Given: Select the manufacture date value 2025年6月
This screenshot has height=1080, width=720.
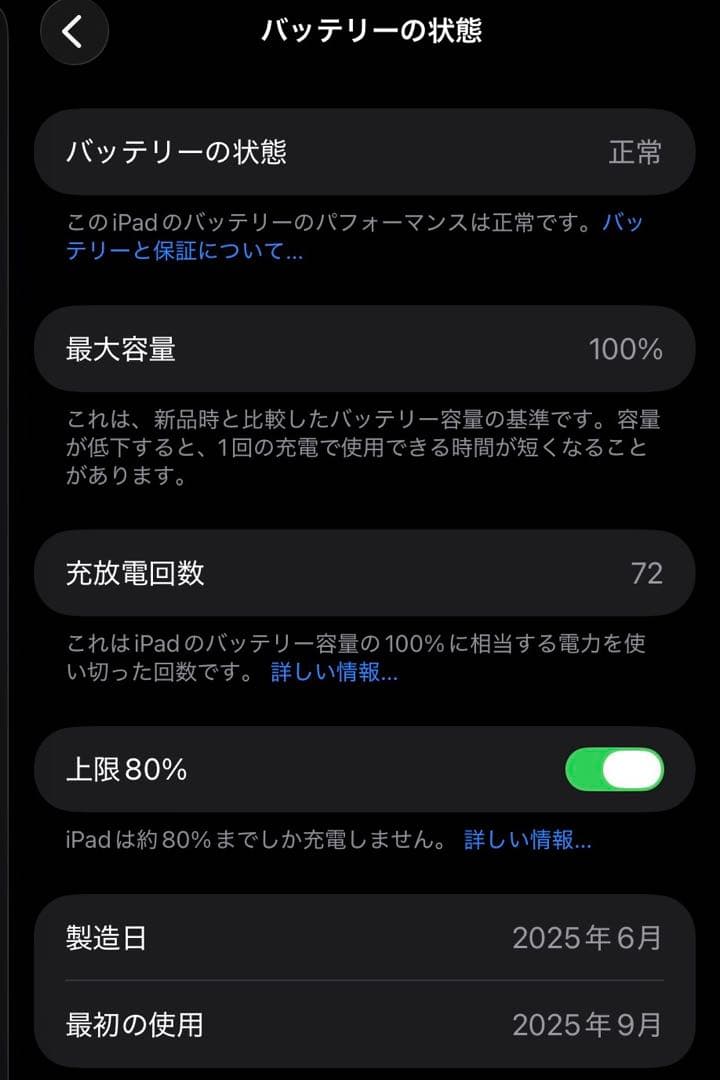Looking at the screenshot, I should point(588,937).
